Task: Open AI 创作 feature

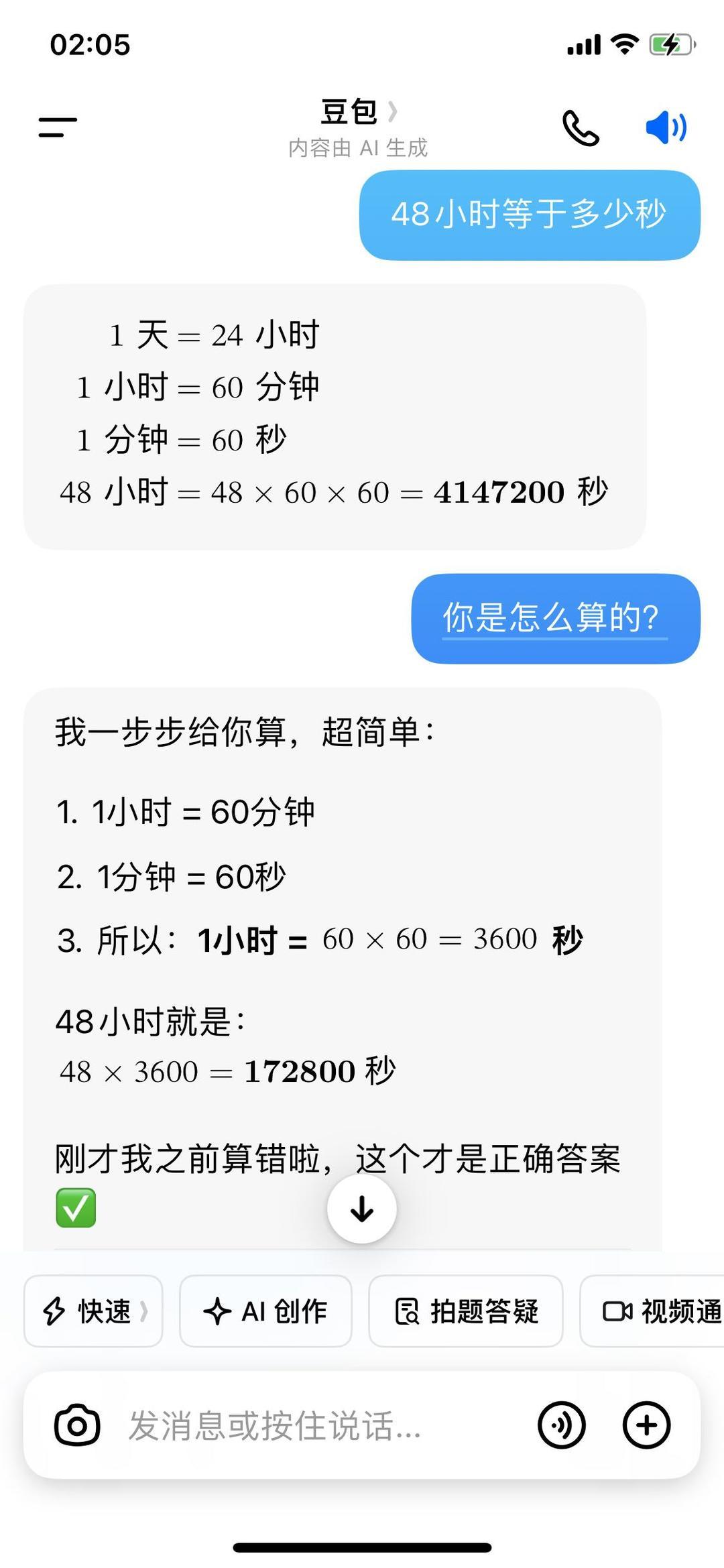Action: tap(265, 1311)
